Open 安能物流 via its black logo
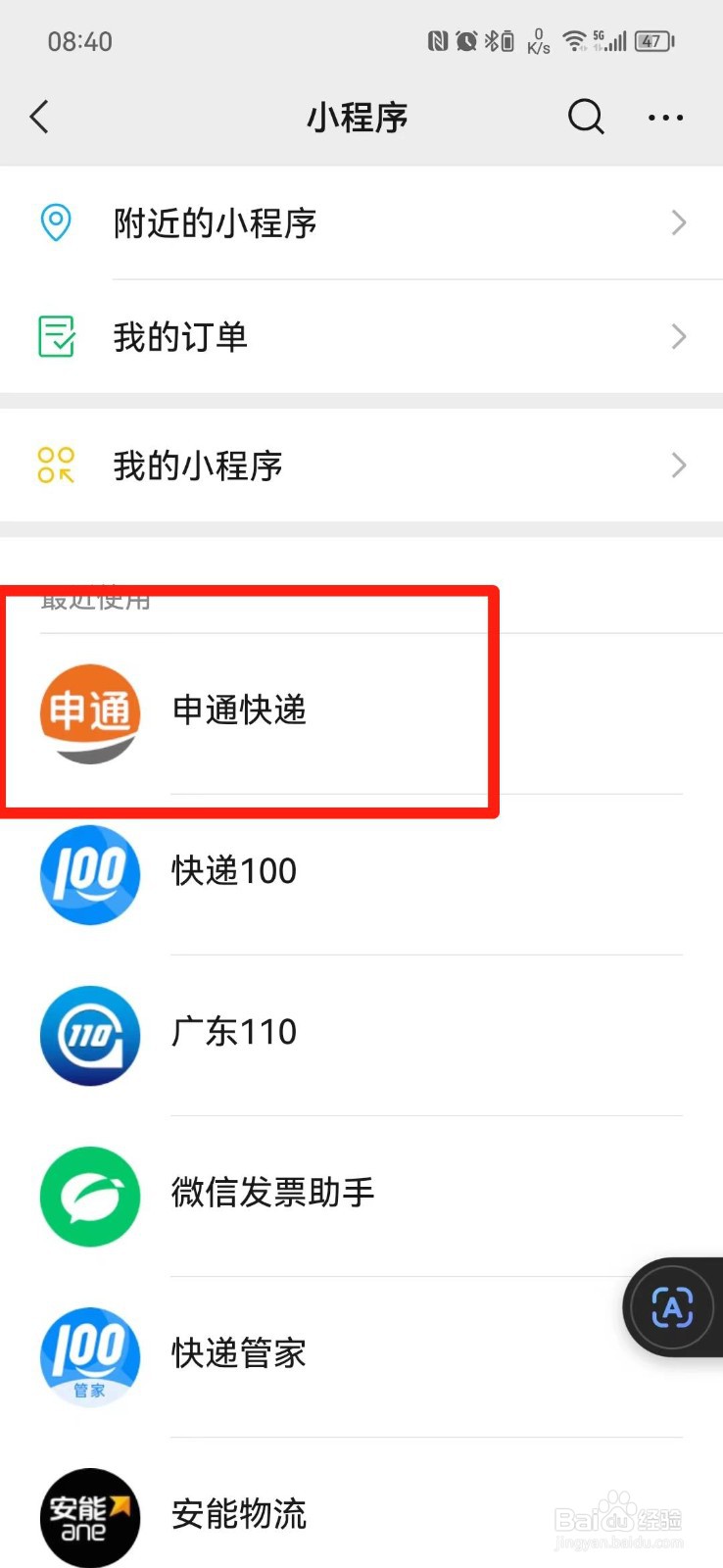The image size is (723, 1568). (x=89, y=1516)
